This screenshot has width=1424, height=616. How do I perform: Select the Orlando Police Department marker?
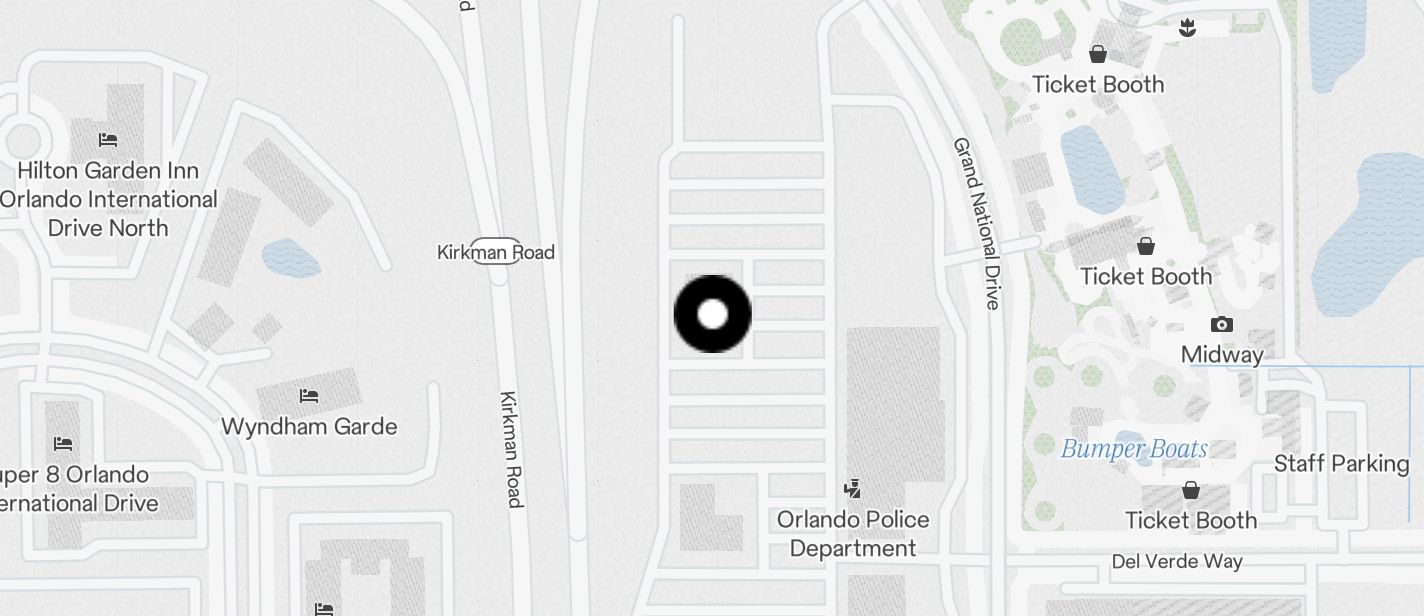[853, 489]
